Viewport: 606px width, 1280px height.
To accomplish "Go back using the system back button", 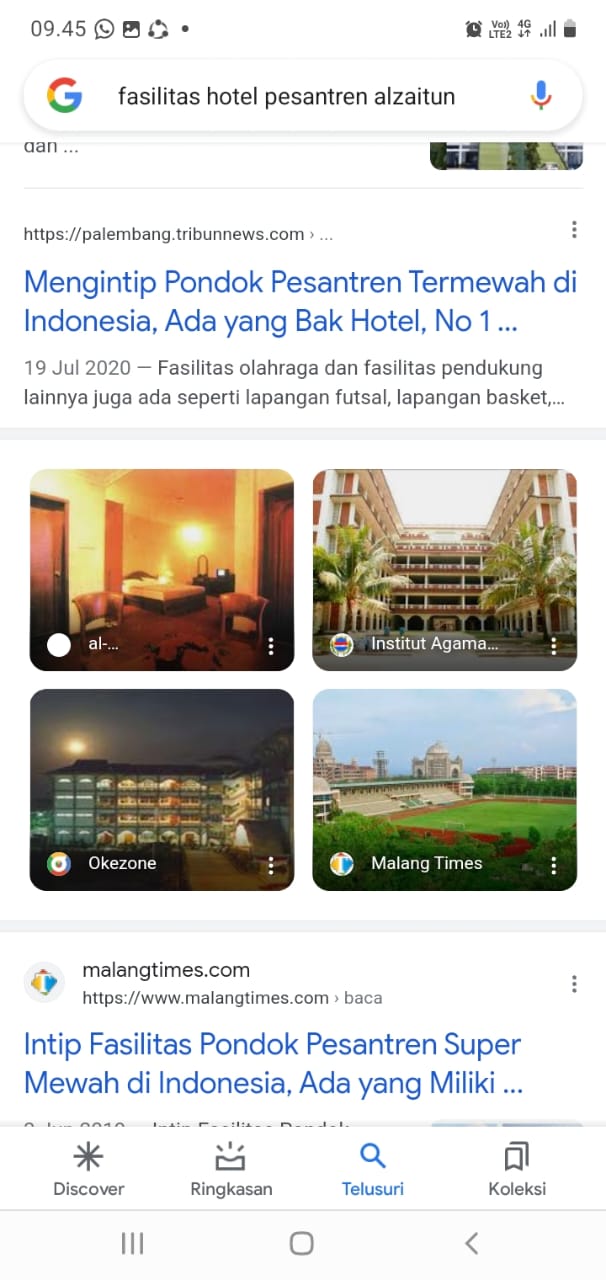I will click(471, 1243).
